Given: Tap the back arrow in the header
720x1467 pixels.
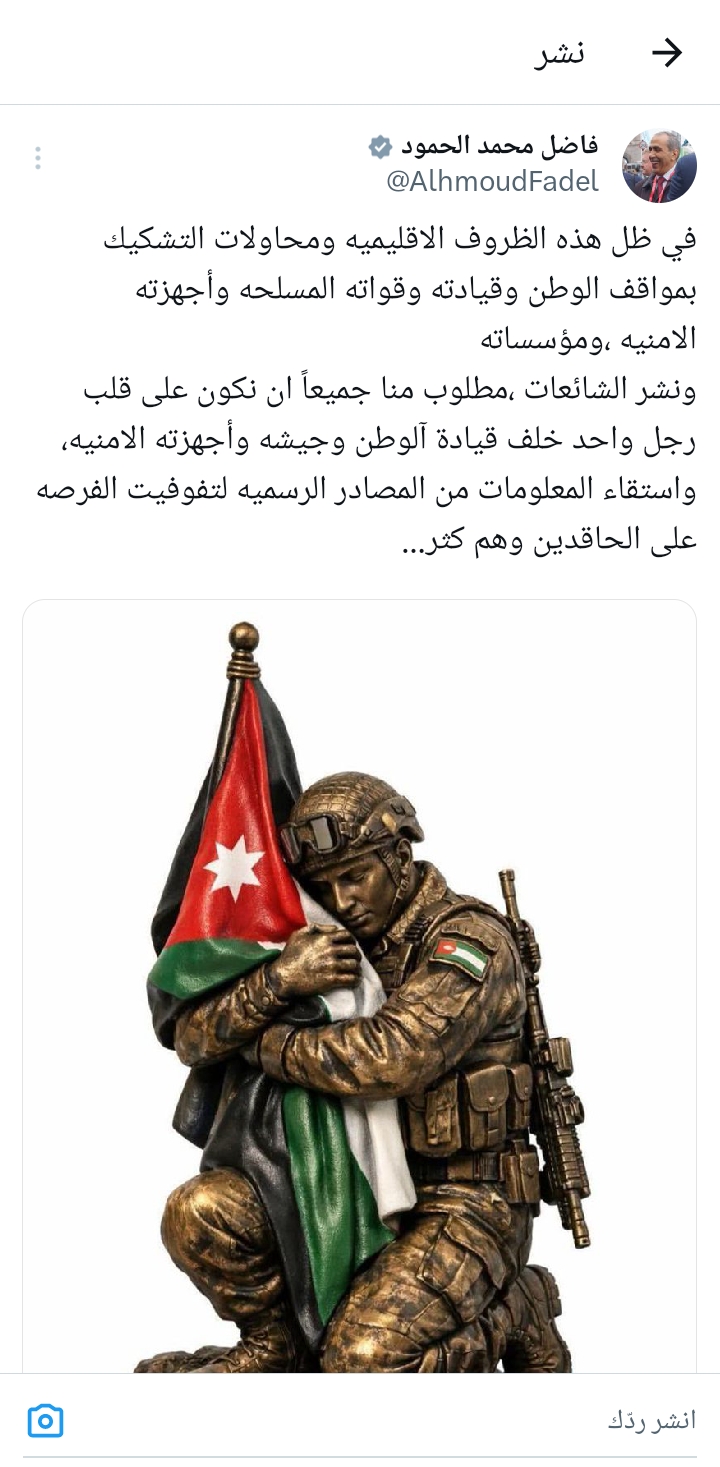Looking at the screenshot, I should [666, 53].
